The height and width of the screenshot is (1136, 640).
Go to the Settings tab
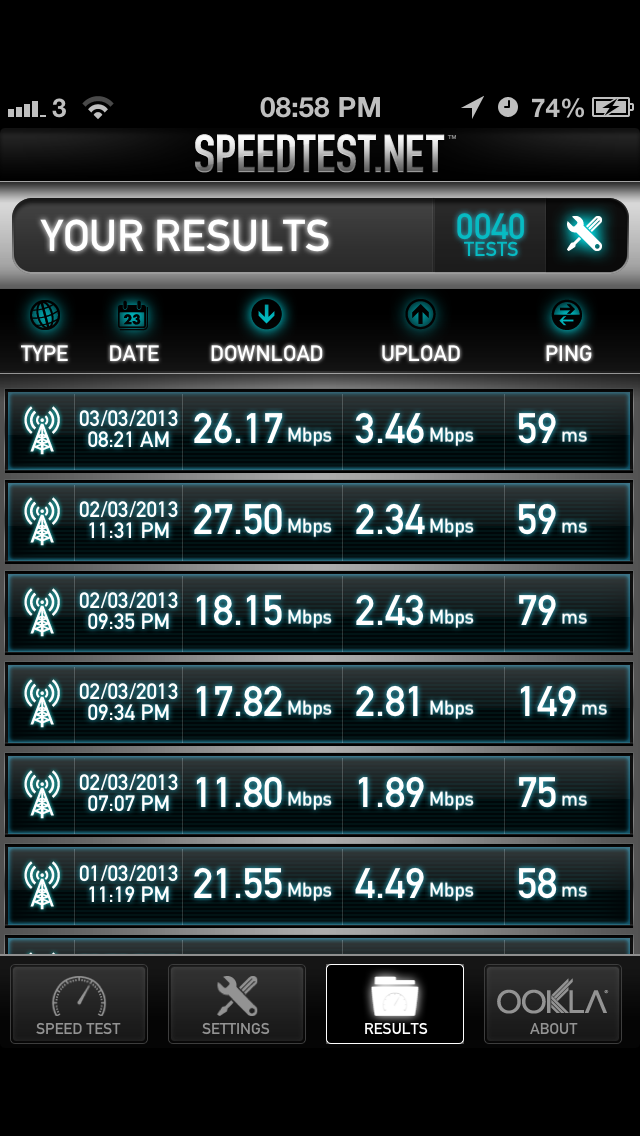(236, 1003)
